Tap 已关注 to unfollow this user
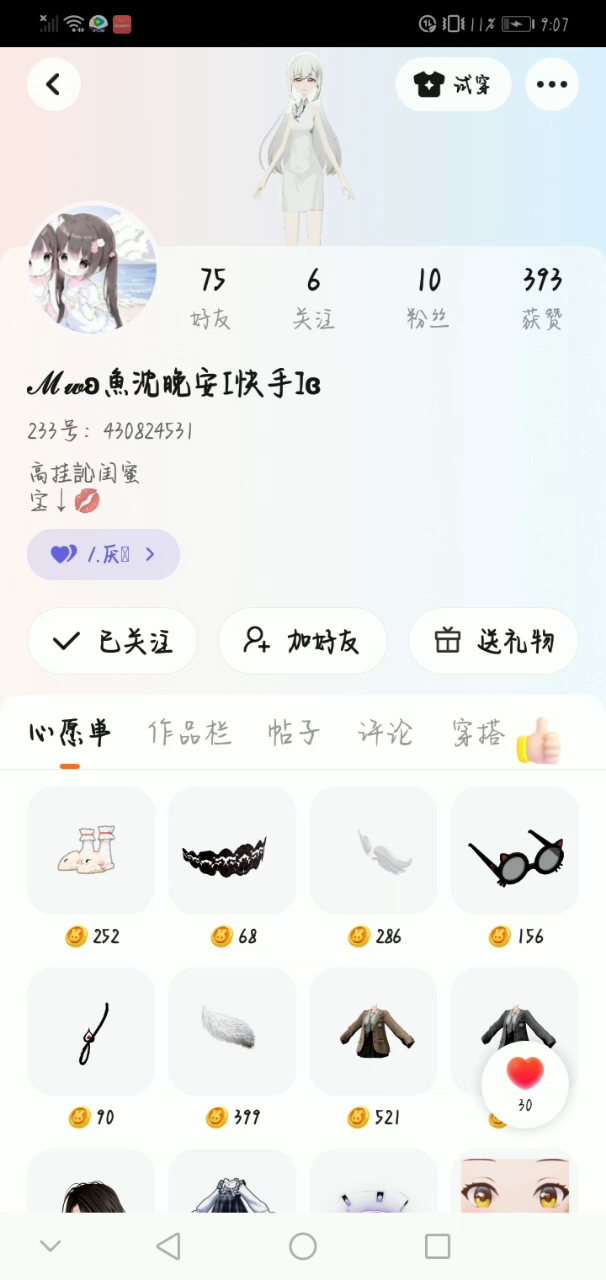This screenshot has width=606, height=1280. [112, 641]
